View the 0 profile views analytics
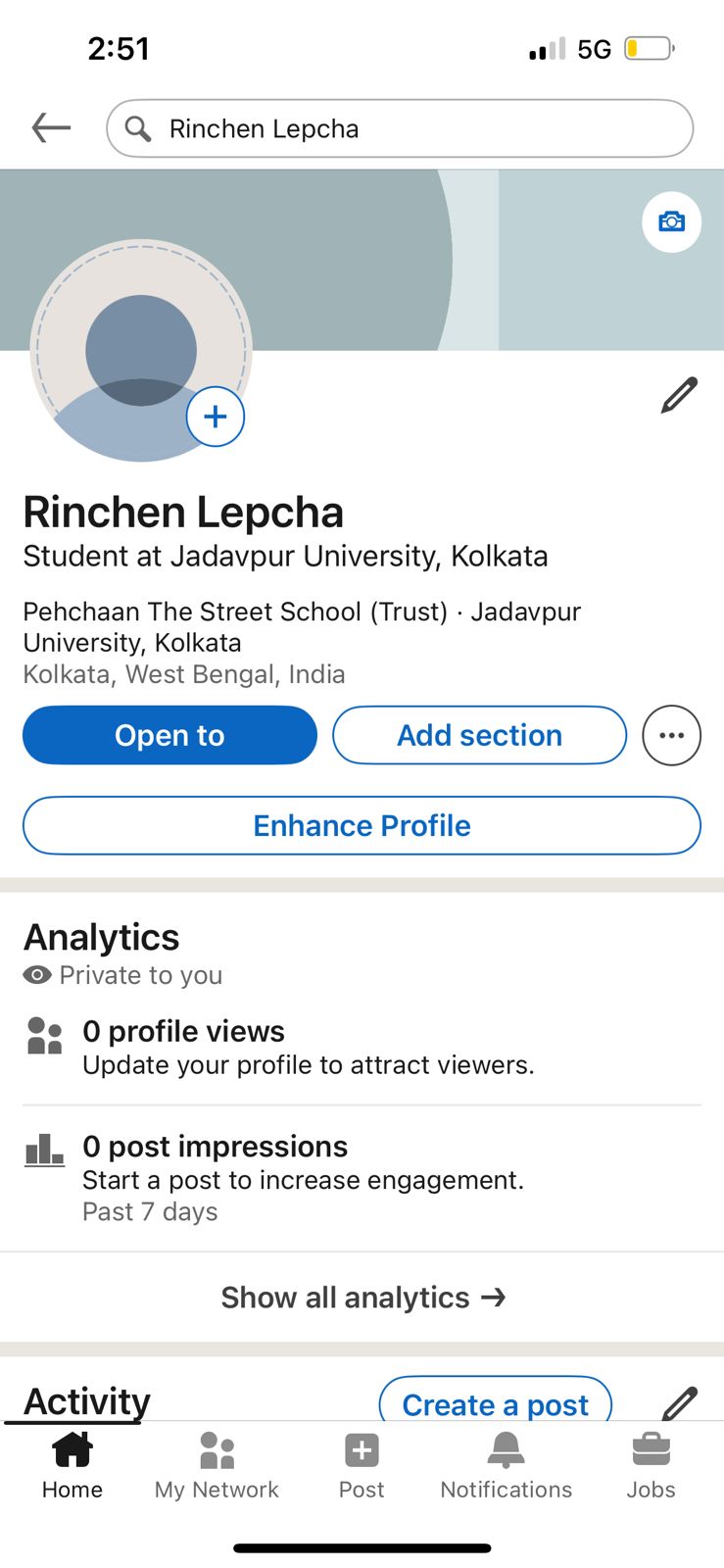 (x=183, y=1032)
